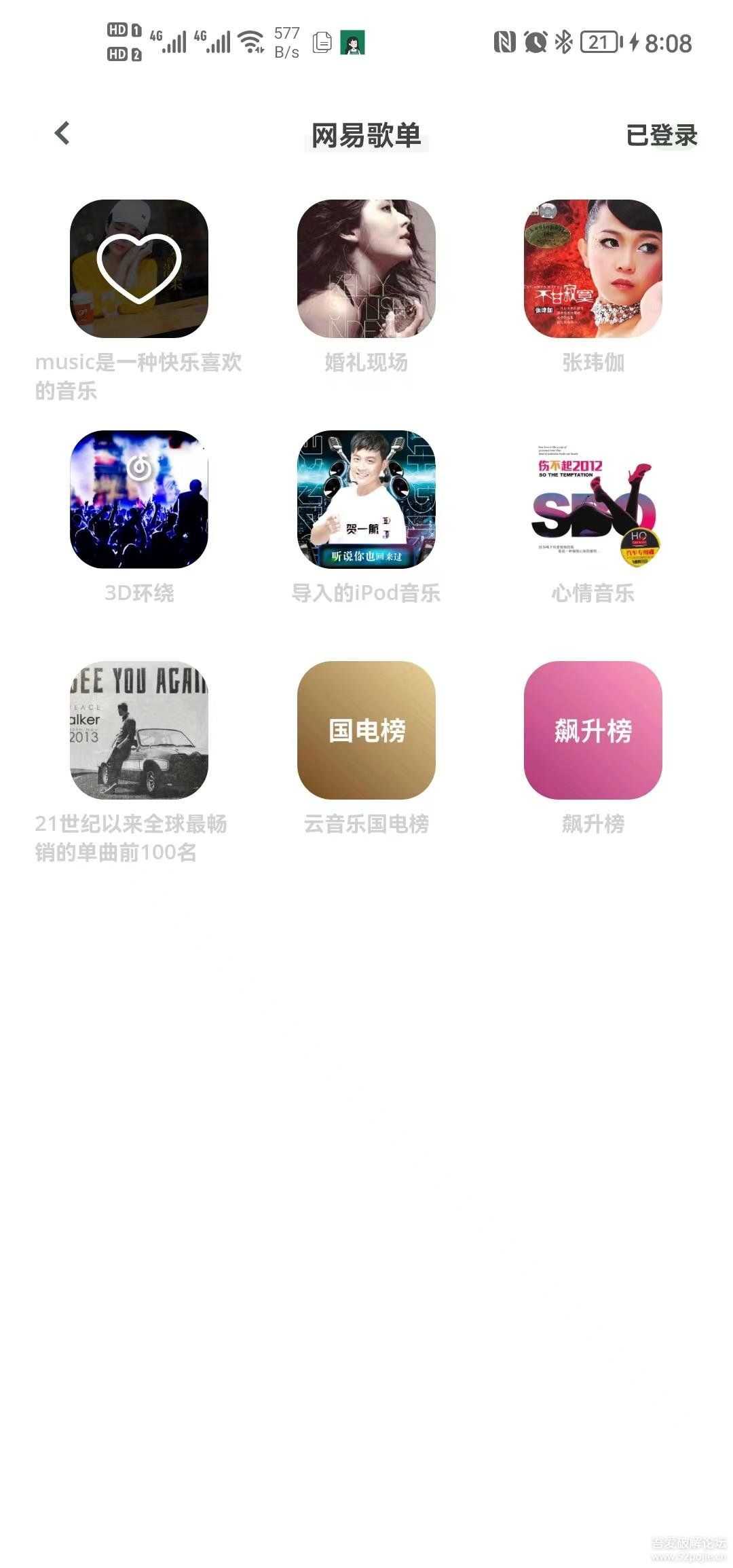Open the 云音乐国电榜 chart
Screen dimensions: 733x1568
(366, 730)
